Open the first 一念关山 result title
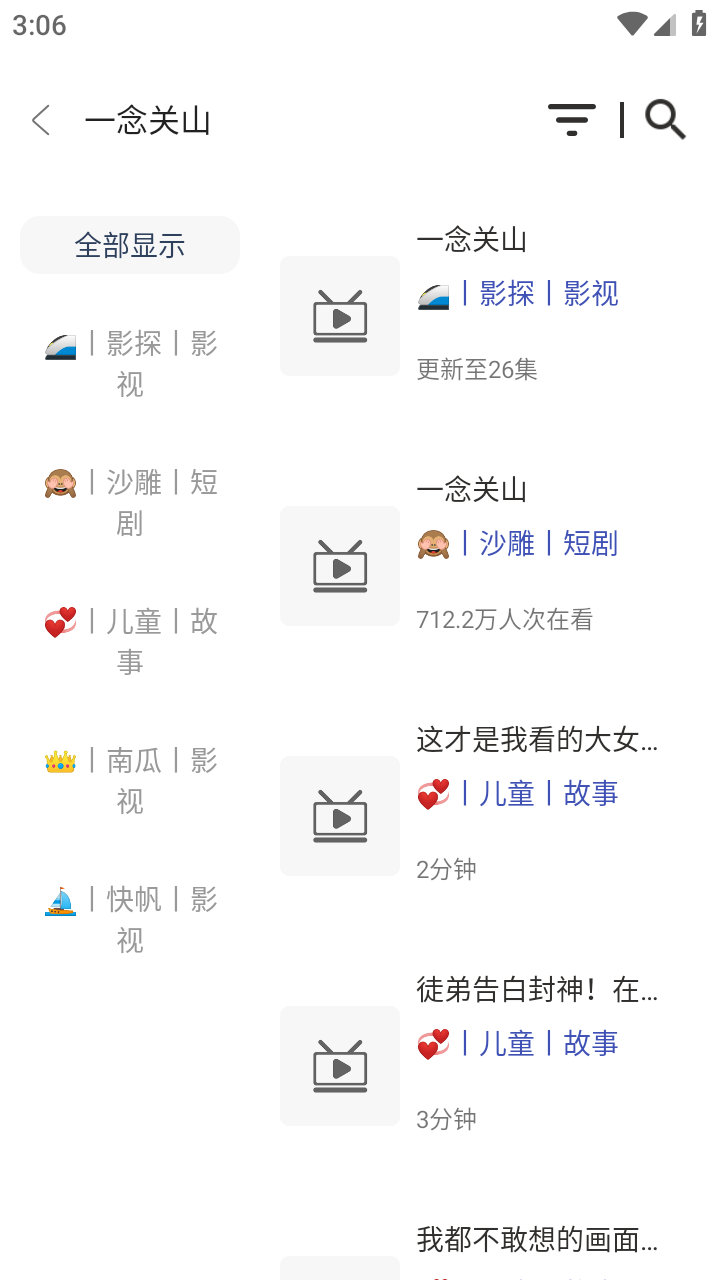This screenshot has height=1280, width=720. (471, 240)
